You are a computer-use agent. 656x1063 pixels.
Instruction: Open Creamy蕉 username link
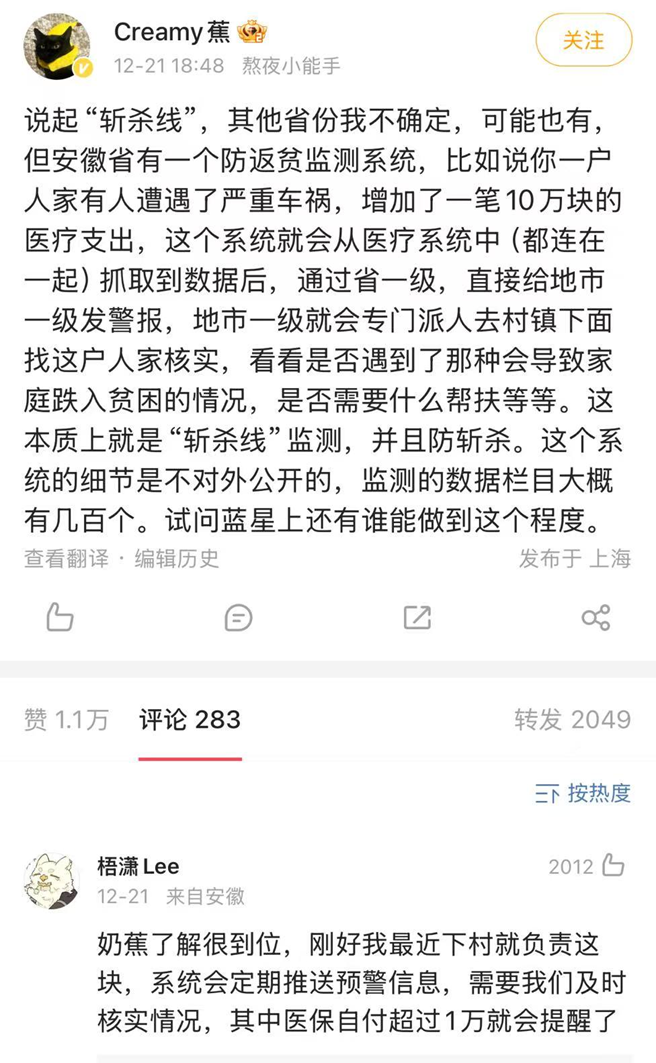tap(172, 32)
